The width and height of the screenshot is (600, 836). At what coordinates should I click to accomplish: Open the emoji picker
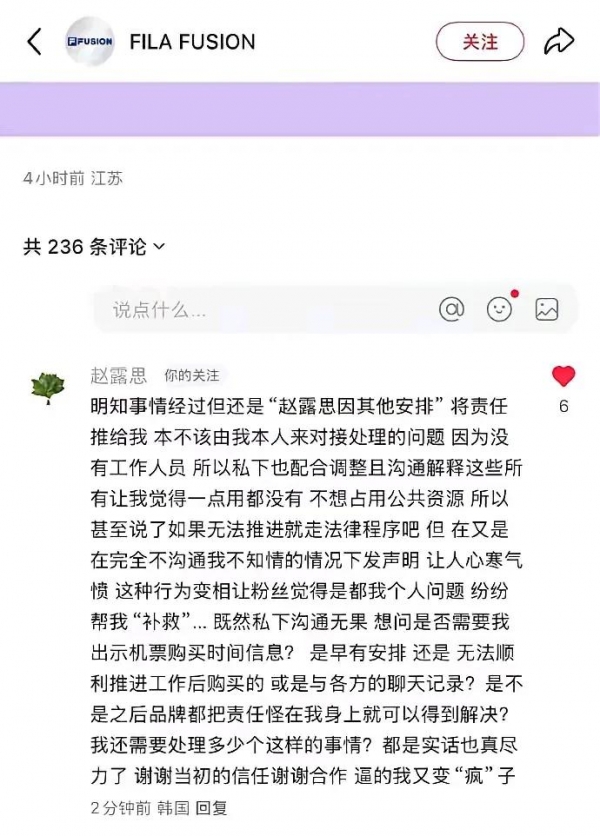500,309
